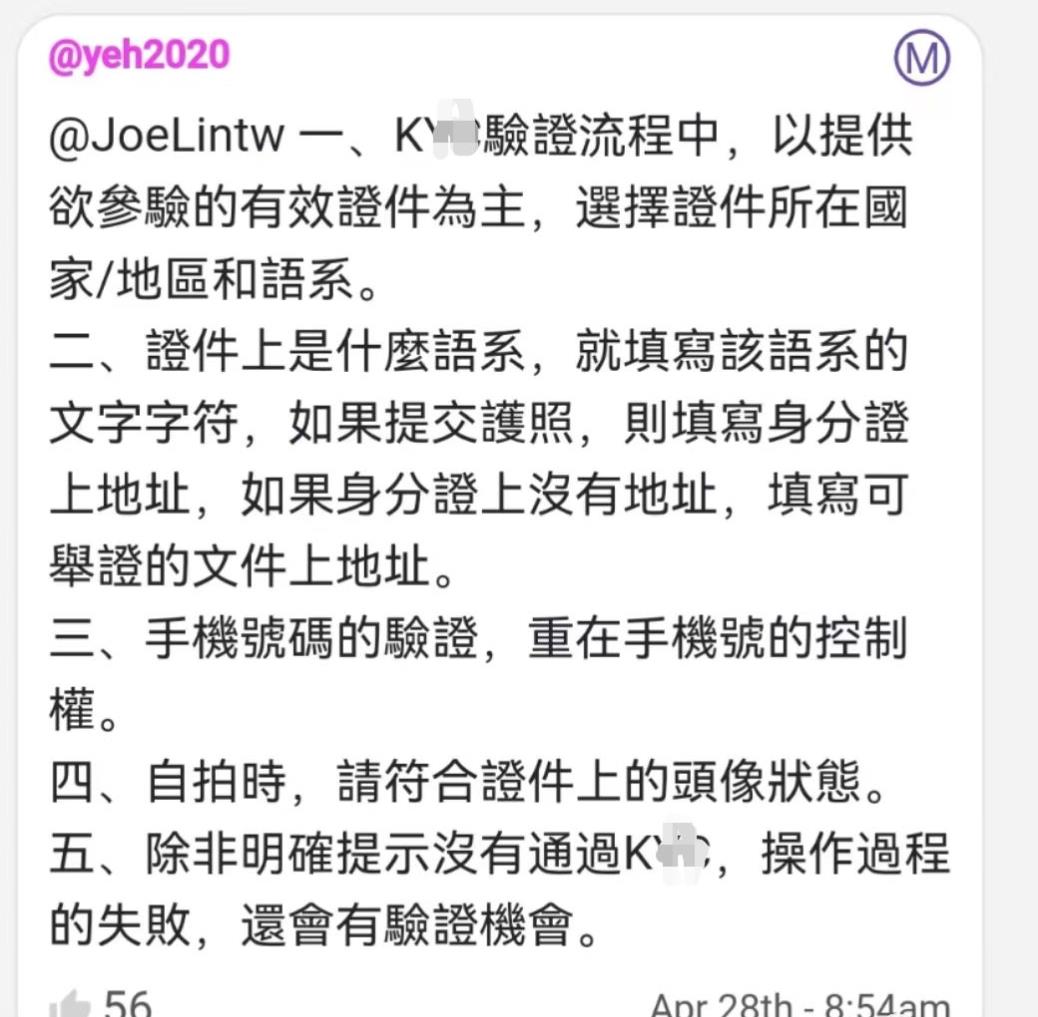The height and width of the screenshot is (1017, 1038).
Task: Like the message from @yeh2020
Action: (69, 1003)
